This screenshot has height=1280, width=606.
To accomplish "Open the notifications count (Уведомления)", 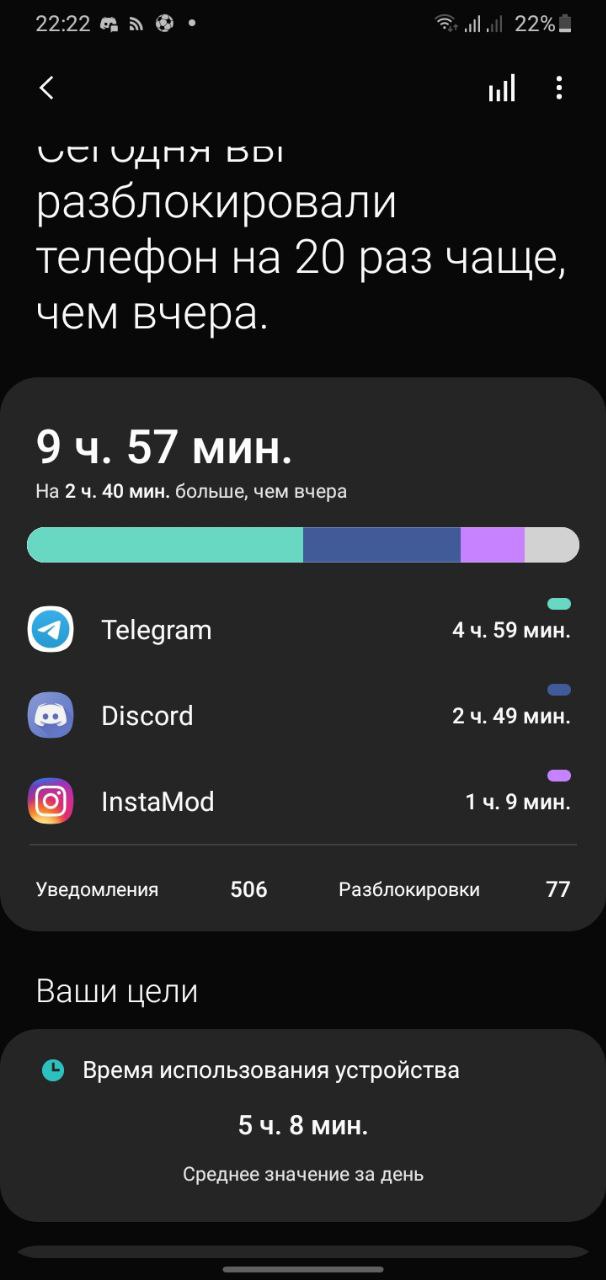I will tap(152, 889).
